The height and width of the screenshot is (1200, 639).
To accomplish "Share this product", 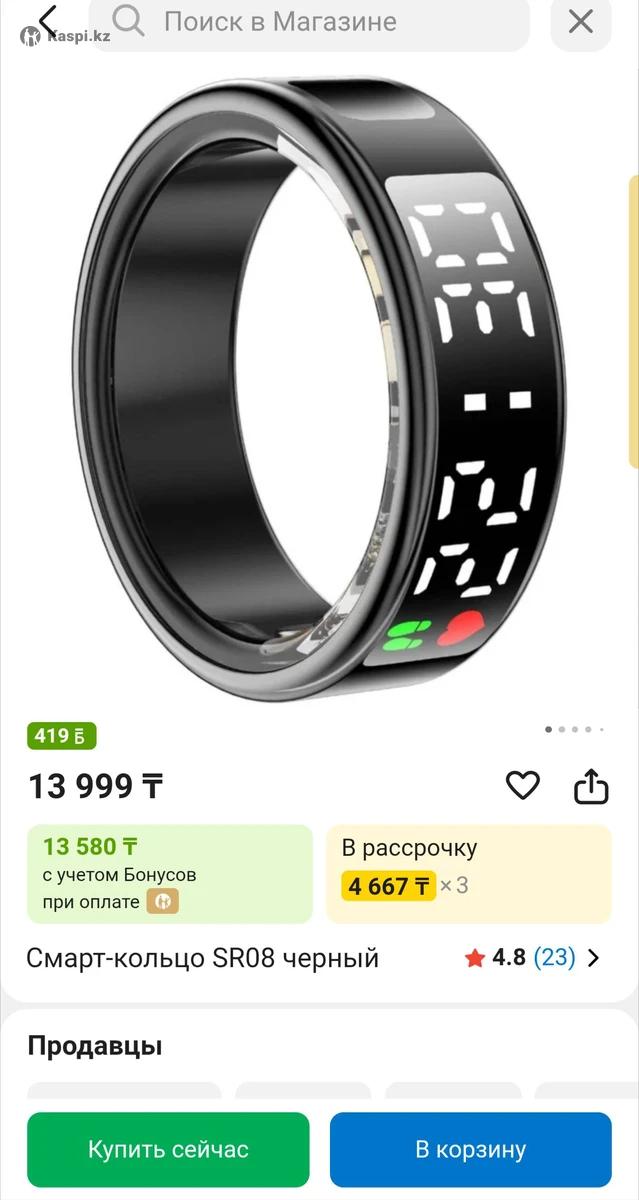I will (591, 786).
